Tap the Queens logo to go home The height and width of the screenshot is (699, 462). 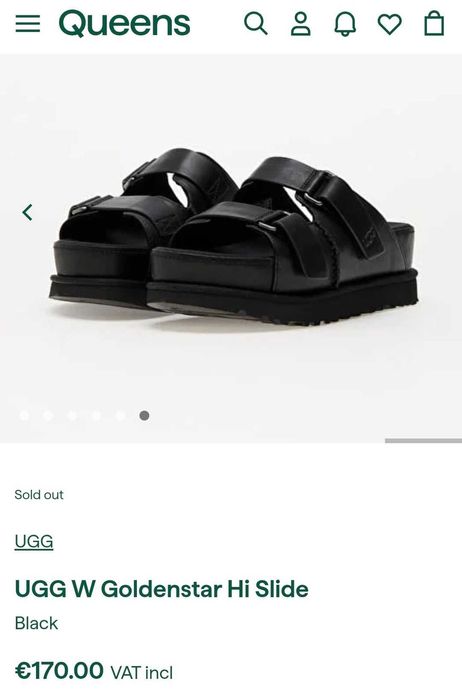(124, 24)
